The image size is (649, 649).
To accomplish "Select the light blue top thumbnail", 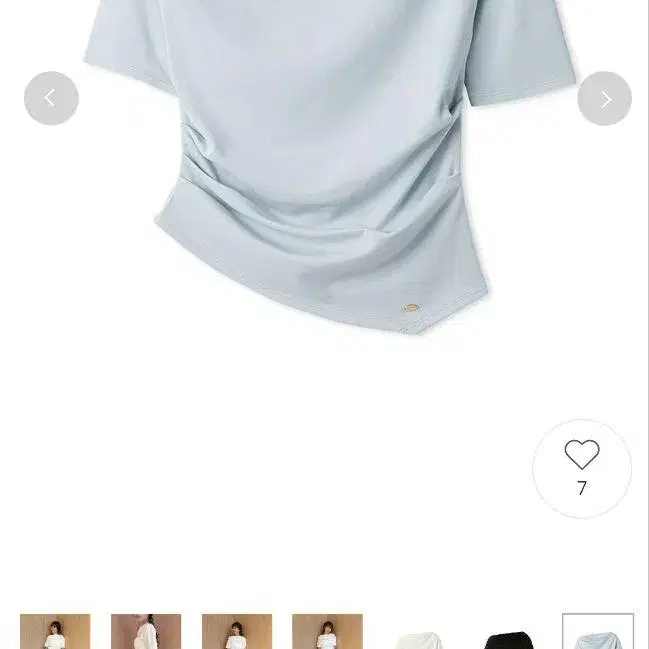I will point(598,634).
